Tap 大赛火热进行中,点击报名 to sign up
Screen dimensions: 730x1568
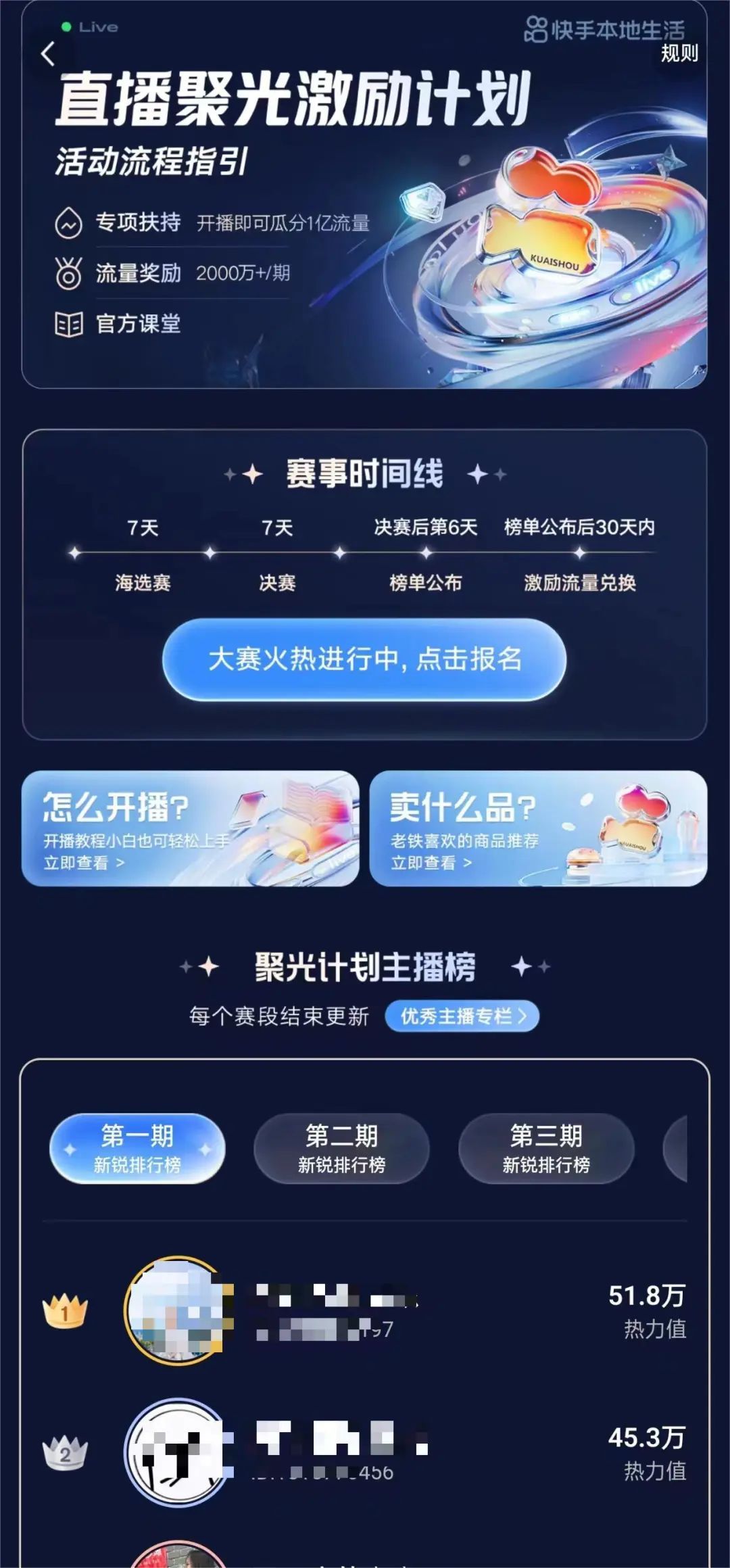[364, 659]
